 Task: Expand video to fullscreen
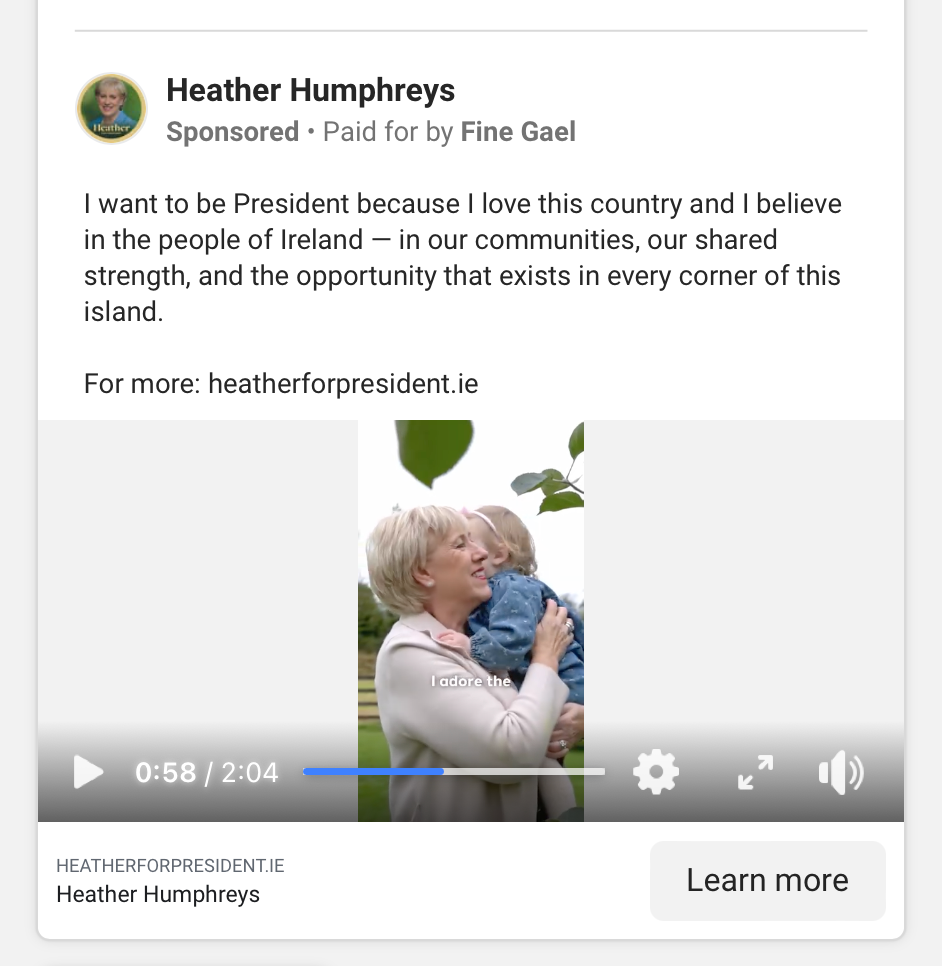point(755,772)
